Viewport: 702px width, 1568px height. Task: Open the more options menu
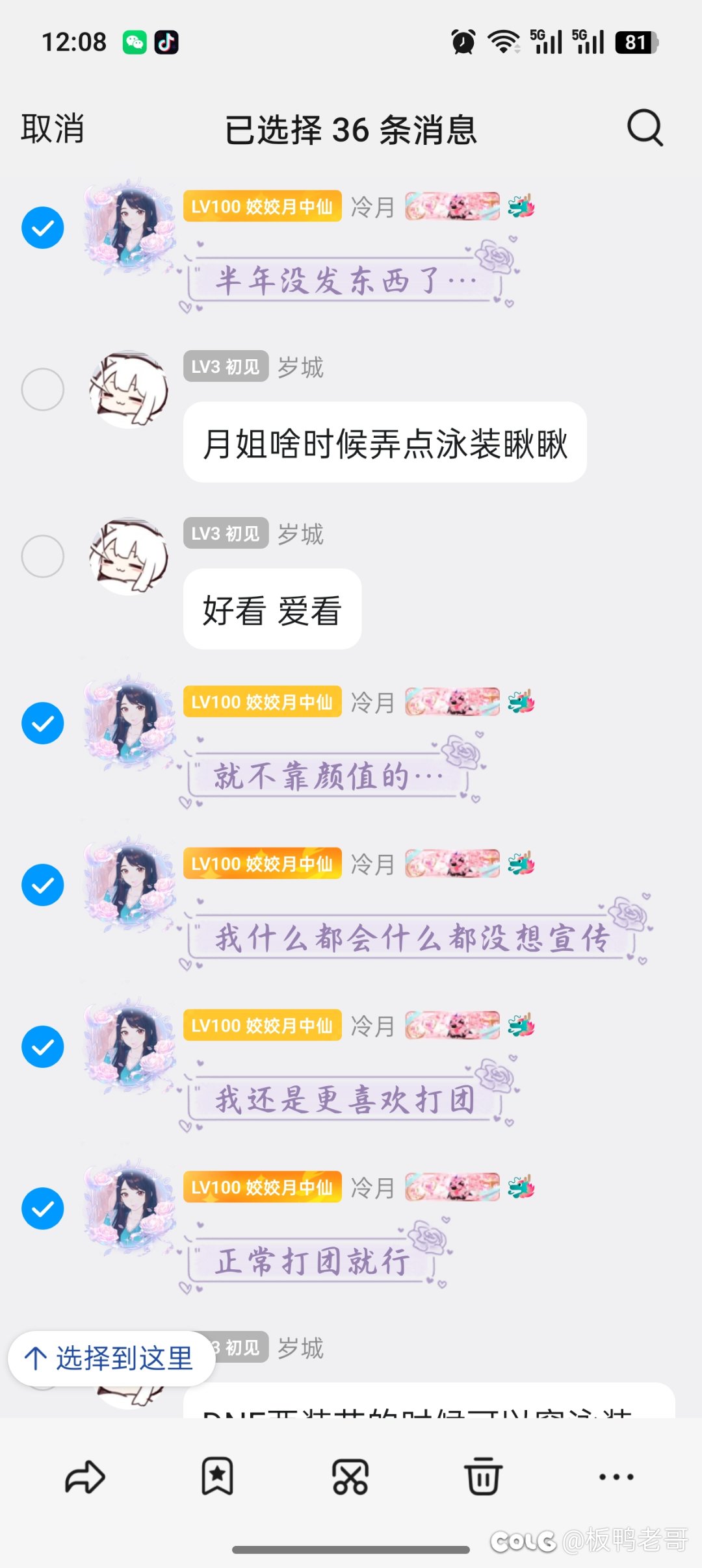(616, 1477)
